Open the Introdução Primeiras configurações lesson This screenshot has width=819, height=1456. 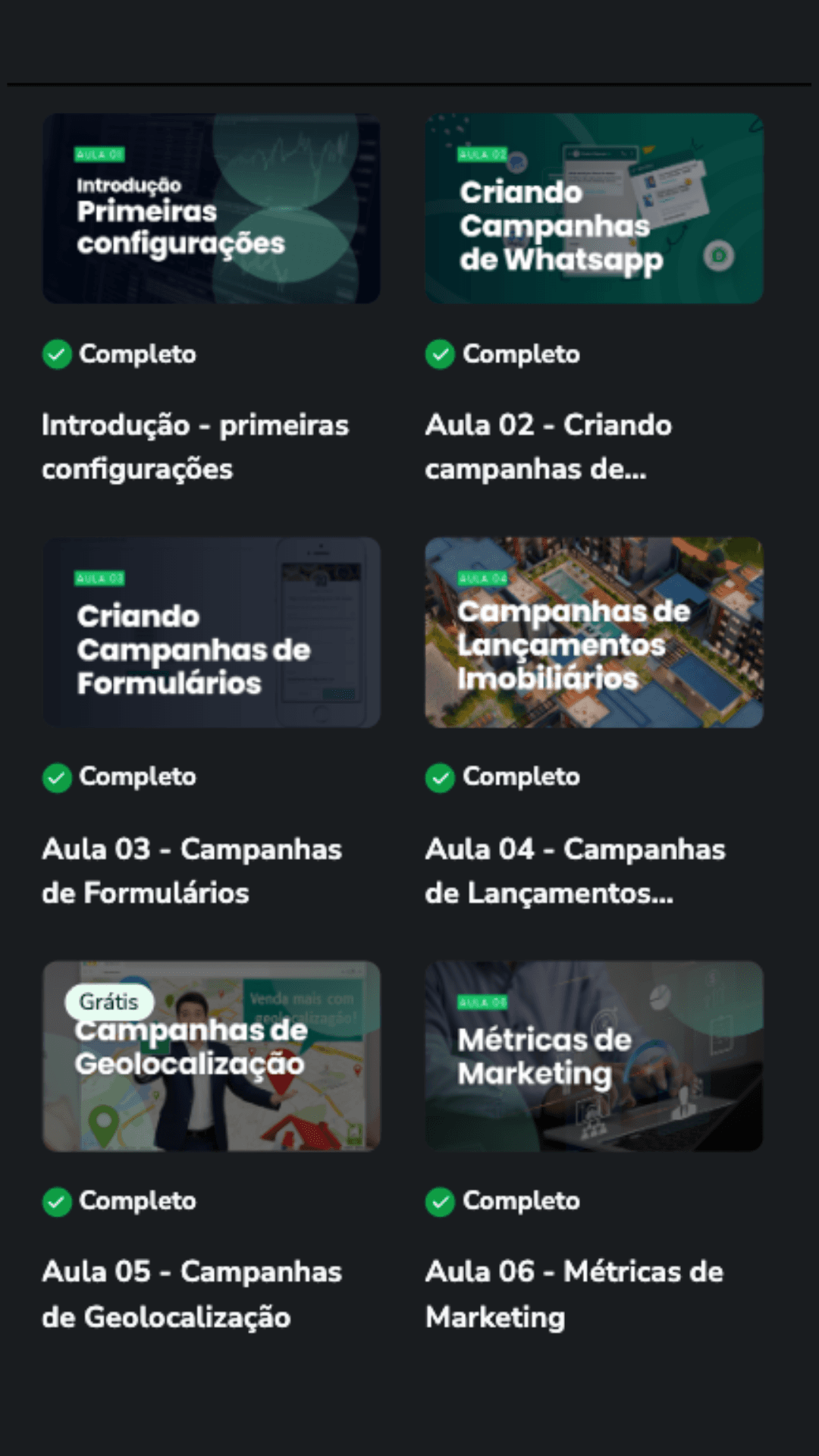click(211, 209)
